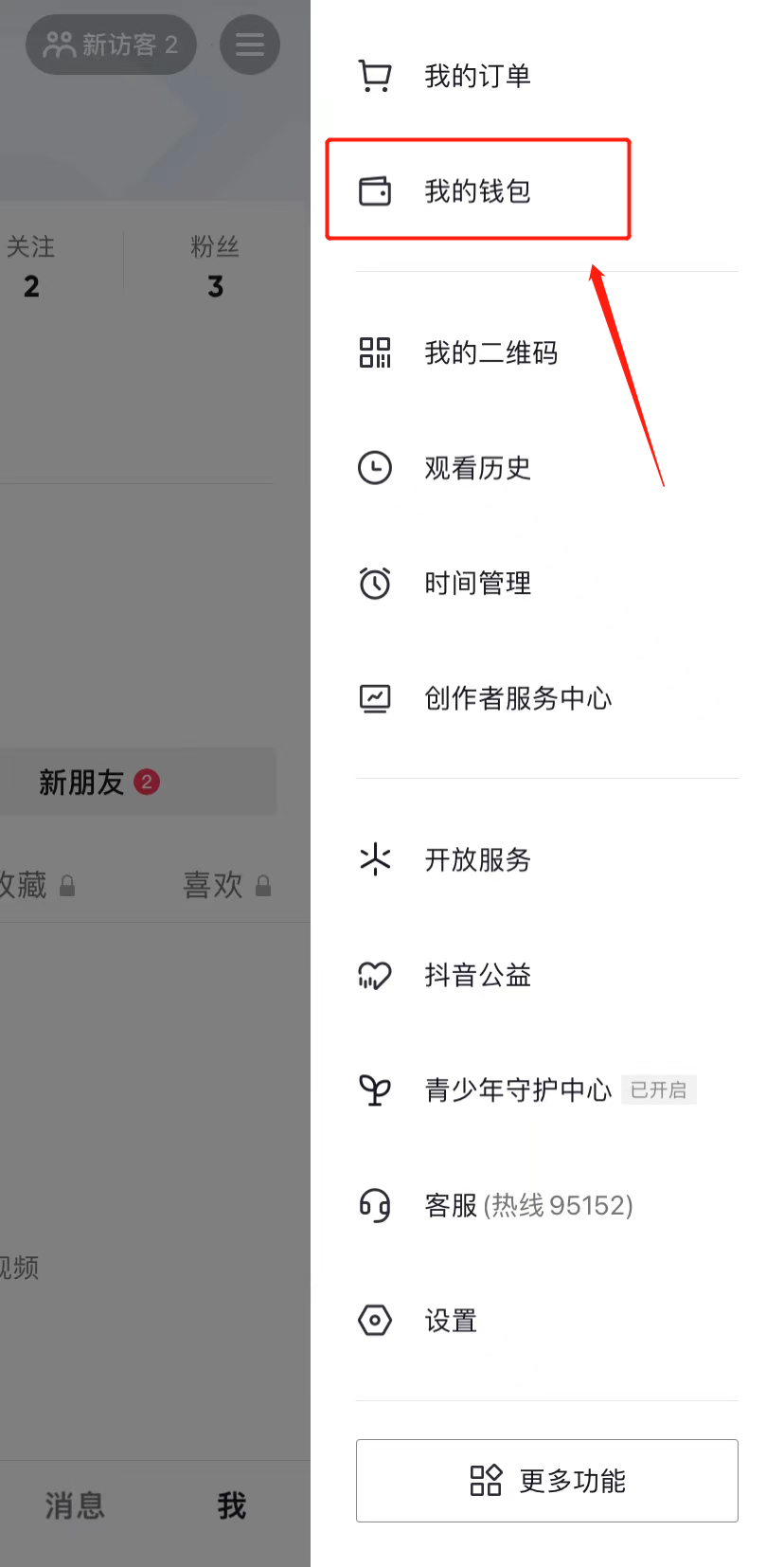This screenshot has width=784, height=1567.
Task: Open 我的订单 (My Orders)
Action: coord(477,76)
